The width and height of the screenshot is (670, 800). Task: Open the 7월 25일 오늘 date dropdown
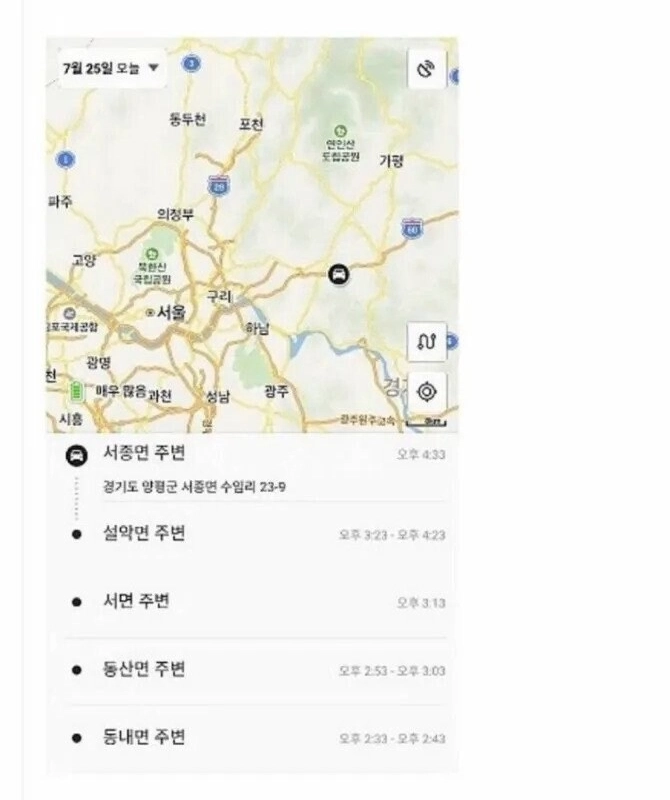point(111,68)
